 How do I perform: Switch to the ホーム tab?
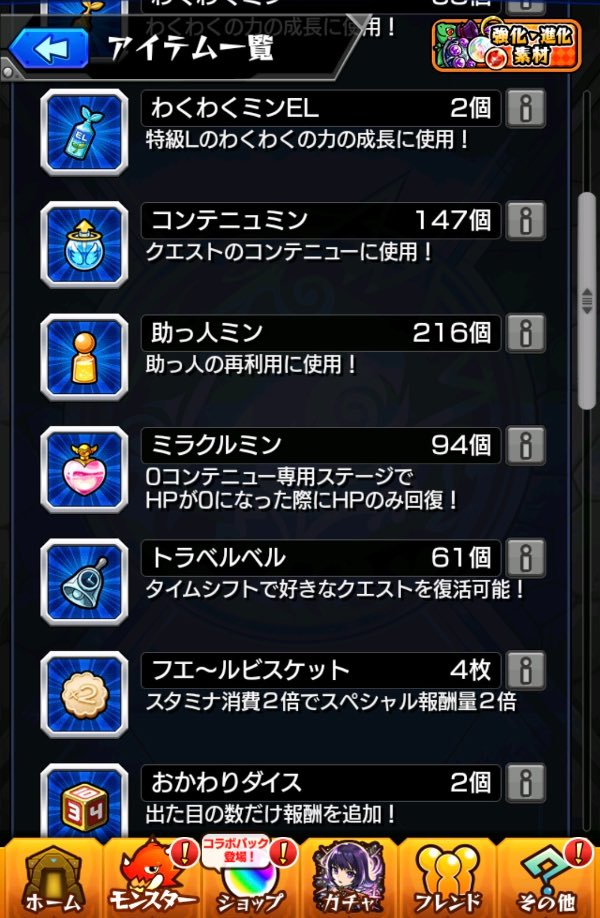tap(50, 877)
